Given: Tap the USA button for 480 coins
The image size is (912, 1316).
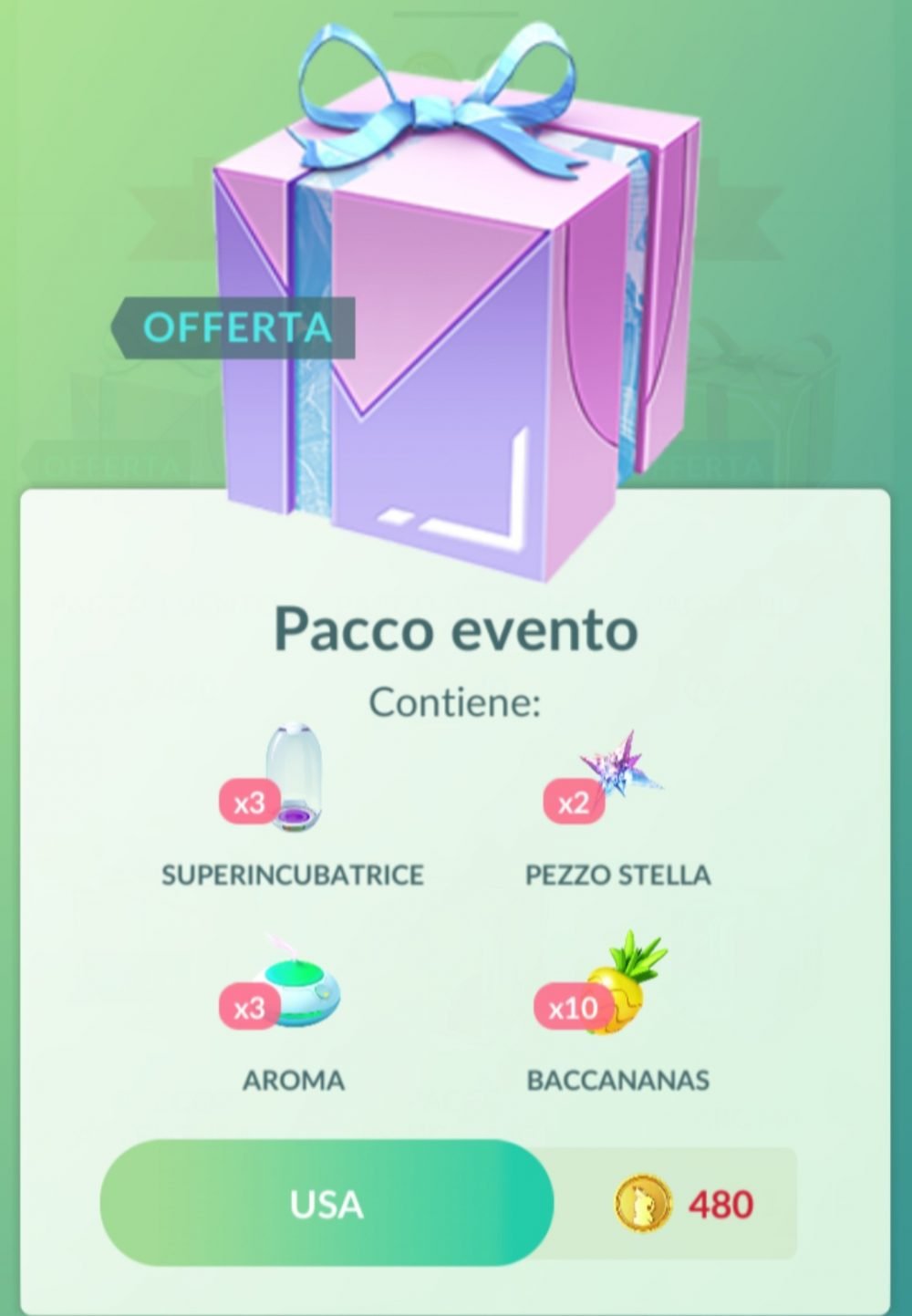Looking at the screenshot, I should click(326, 1204).
